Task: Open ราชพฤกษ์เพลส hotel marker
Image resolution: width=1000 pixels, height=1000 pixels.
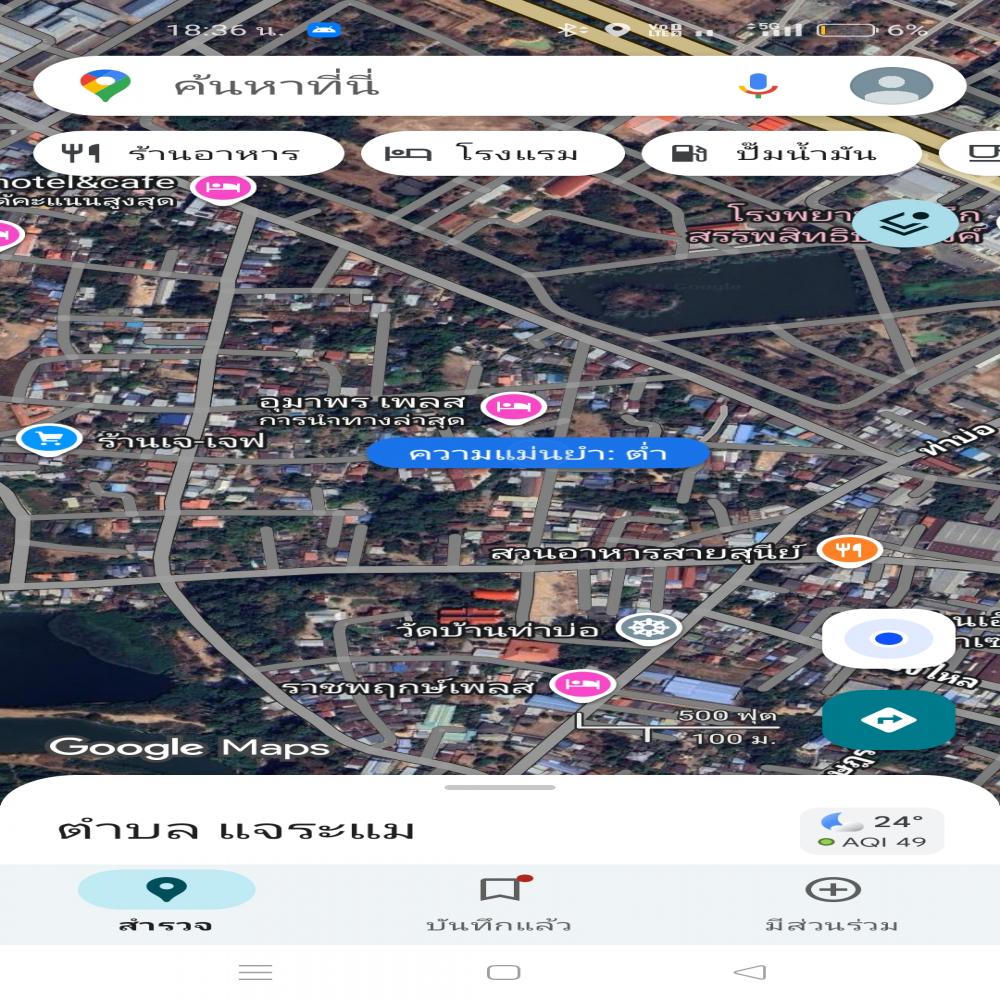Action: [584, 684]
